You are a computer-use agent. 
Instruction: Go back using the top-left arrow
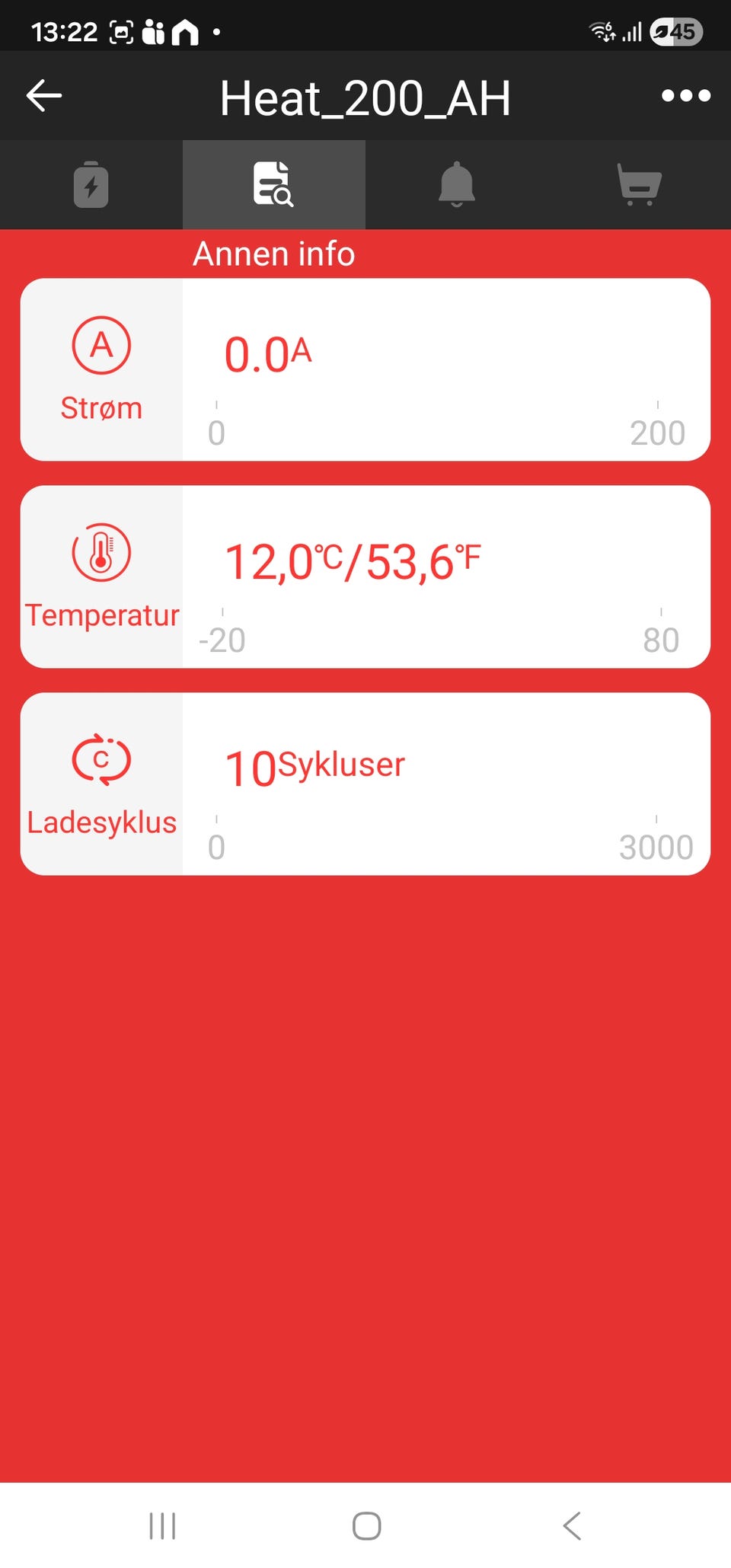[44, 96]
